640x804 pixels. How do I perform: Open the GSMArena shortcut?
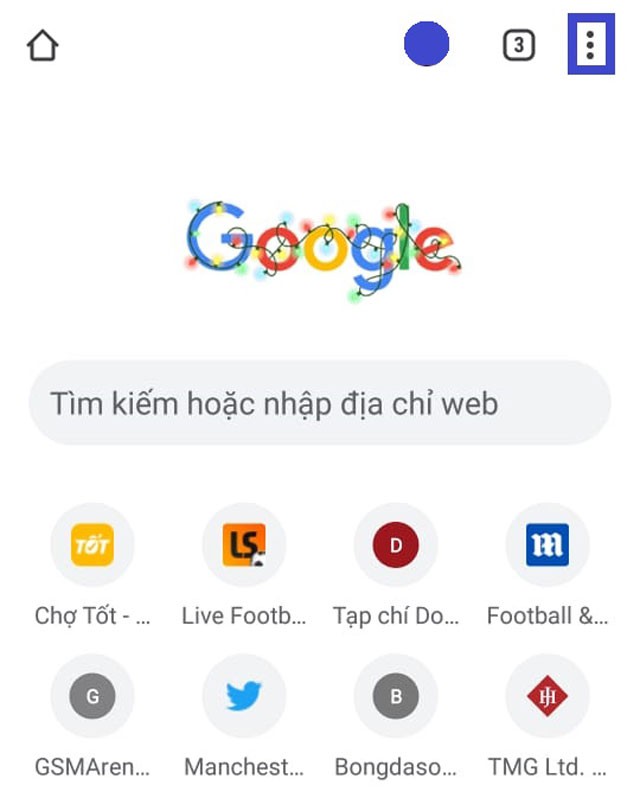coord(92,697)
